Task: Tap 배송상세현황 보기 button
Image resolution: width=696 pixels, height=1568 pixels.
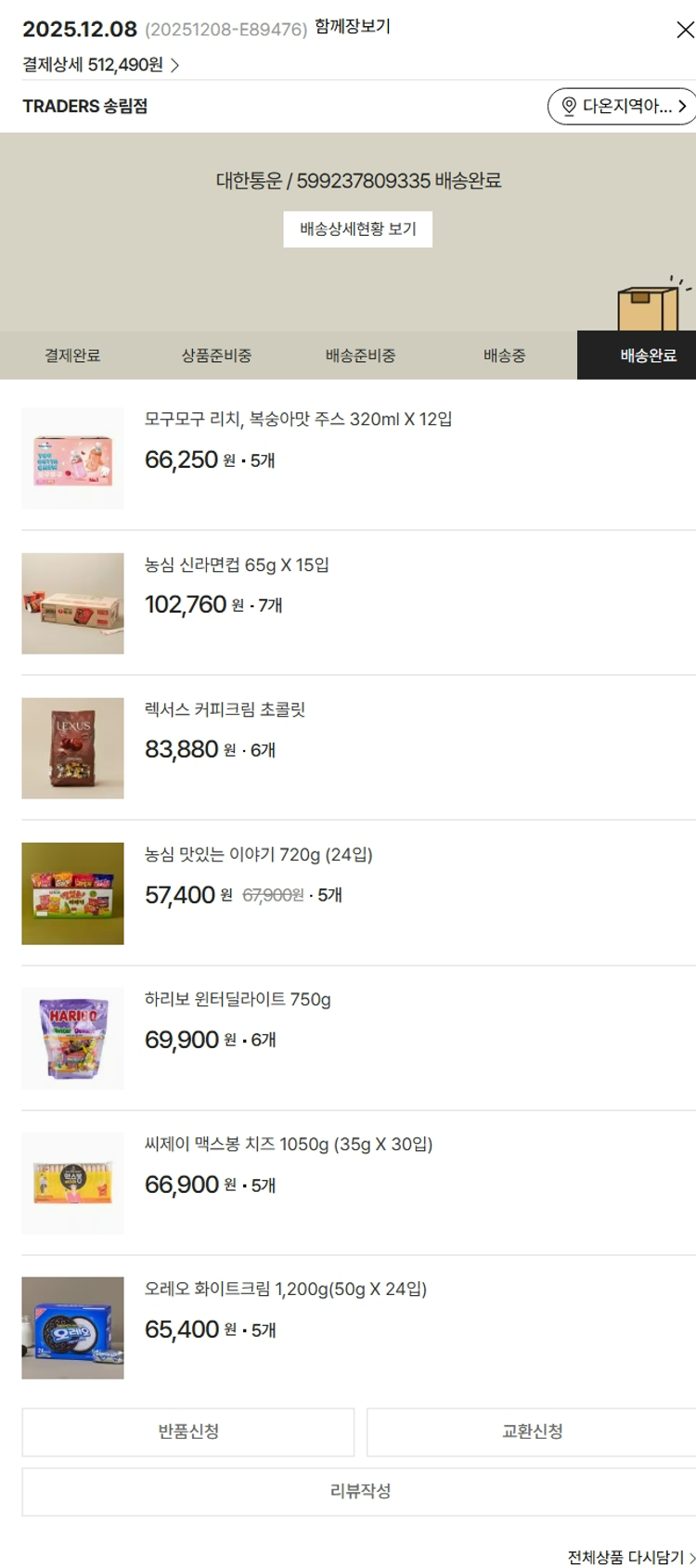Action: pyautogui.click(x=357, y=229)
